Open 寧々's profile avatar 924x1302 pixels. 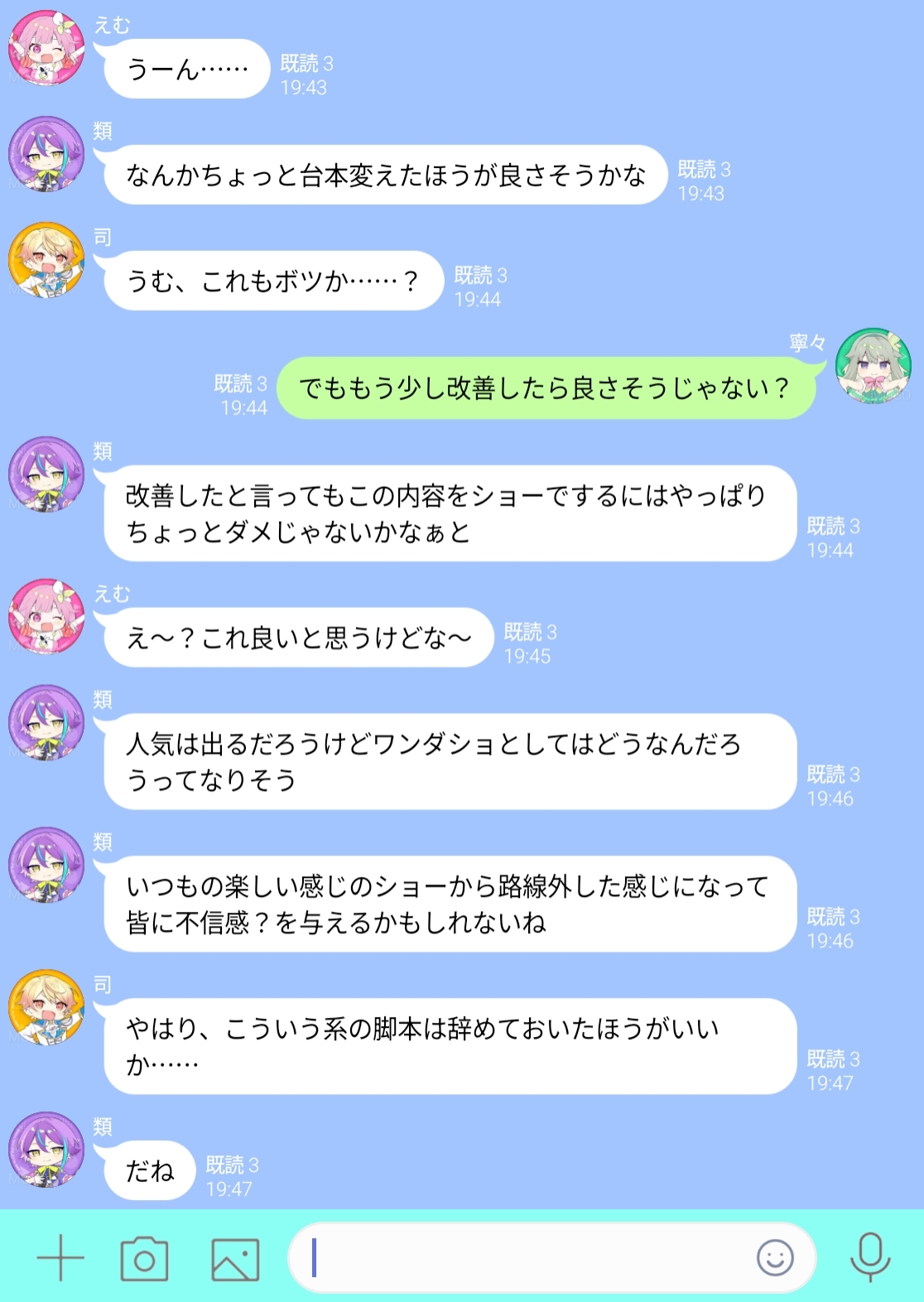873,365
